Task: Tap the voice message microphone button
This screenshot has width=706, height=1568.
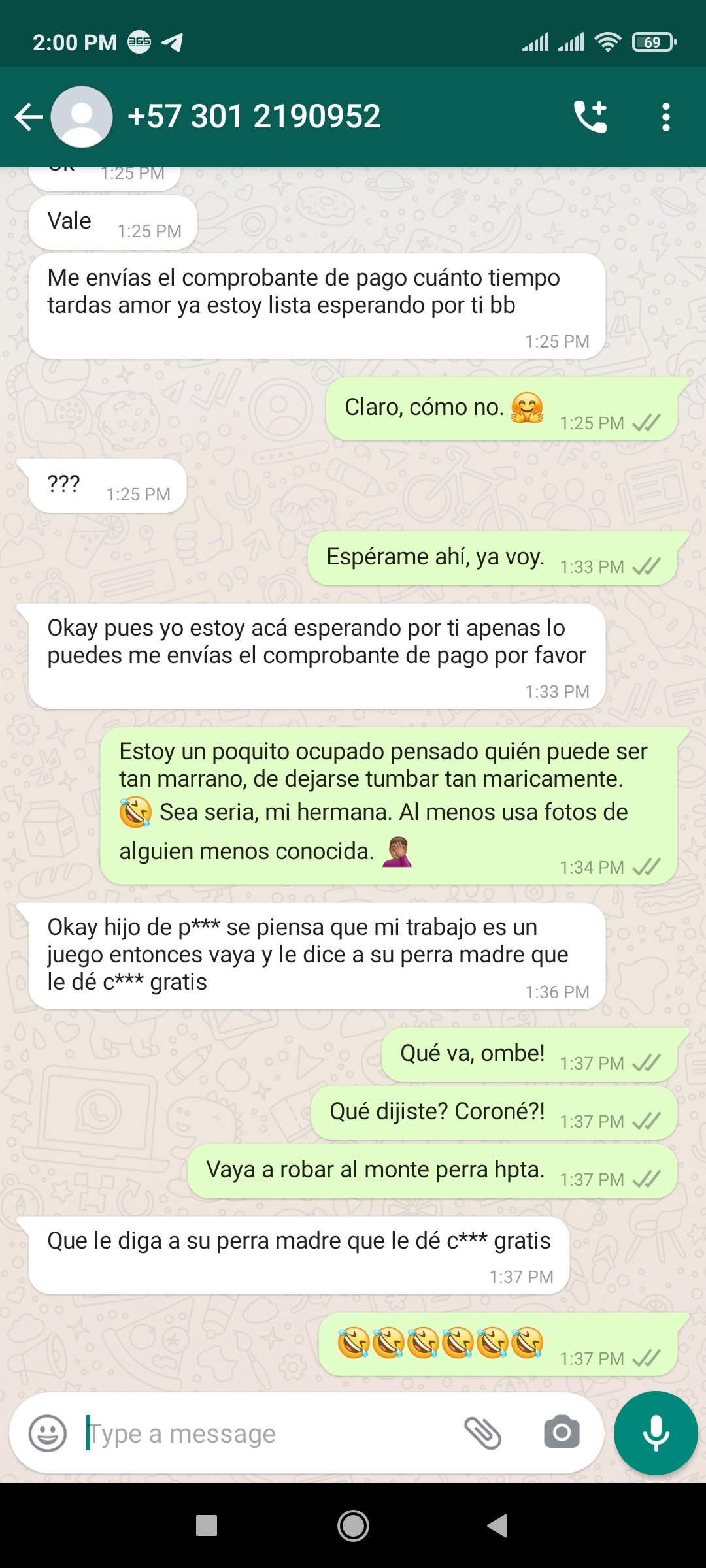Action: click(x=656, y=1433)
